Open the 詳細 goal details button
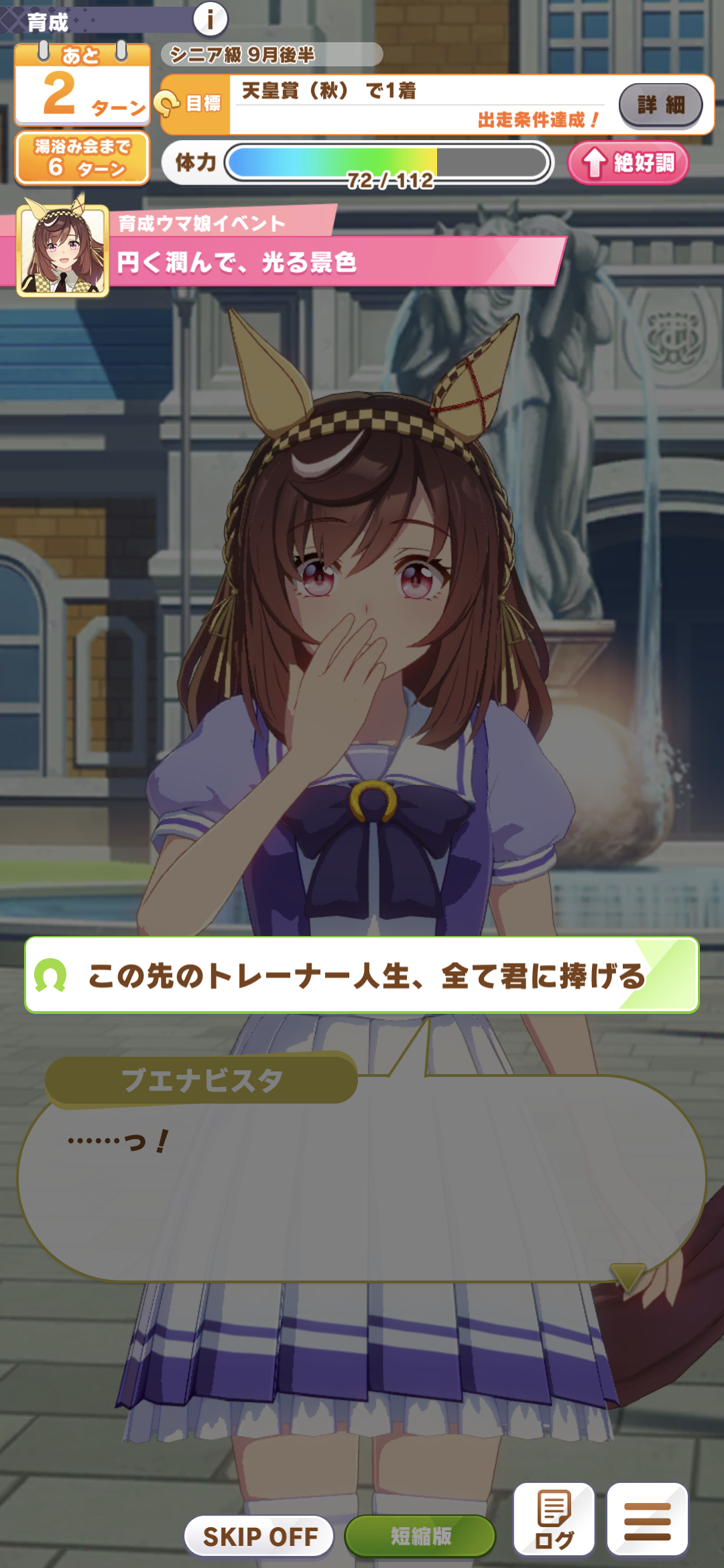 tap(660, 105)
